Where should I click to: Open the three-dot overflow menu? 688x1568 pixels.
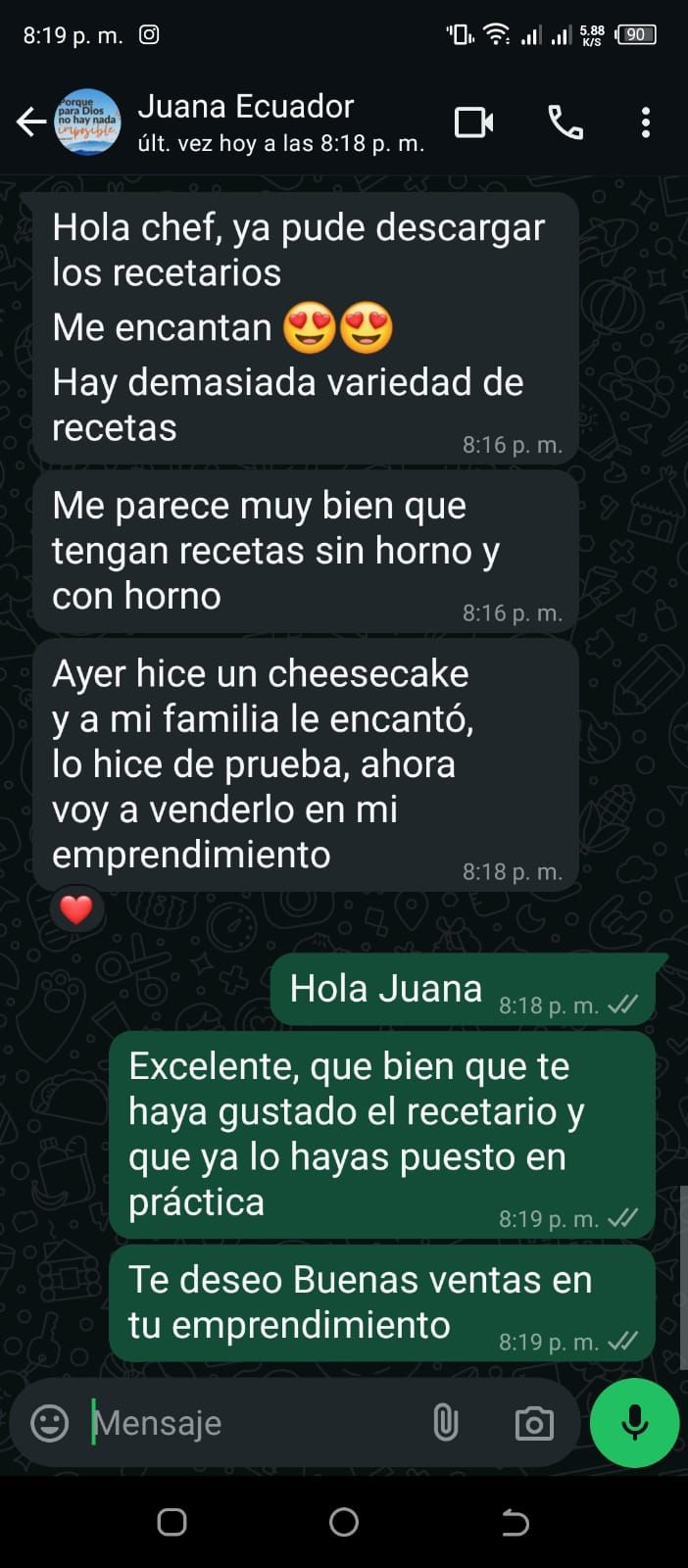click(x=645, y=122)
